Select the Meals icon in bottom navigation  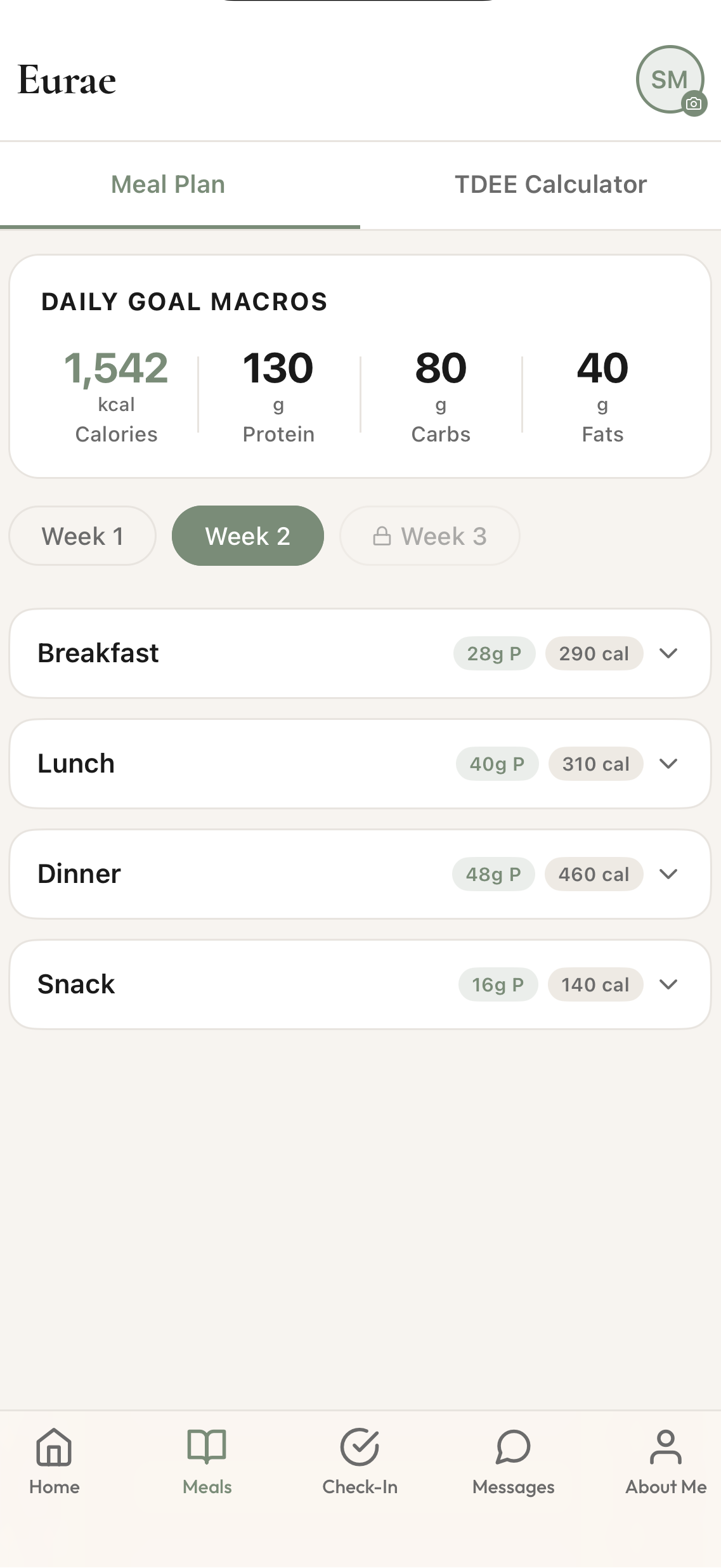click(207, 1472)
